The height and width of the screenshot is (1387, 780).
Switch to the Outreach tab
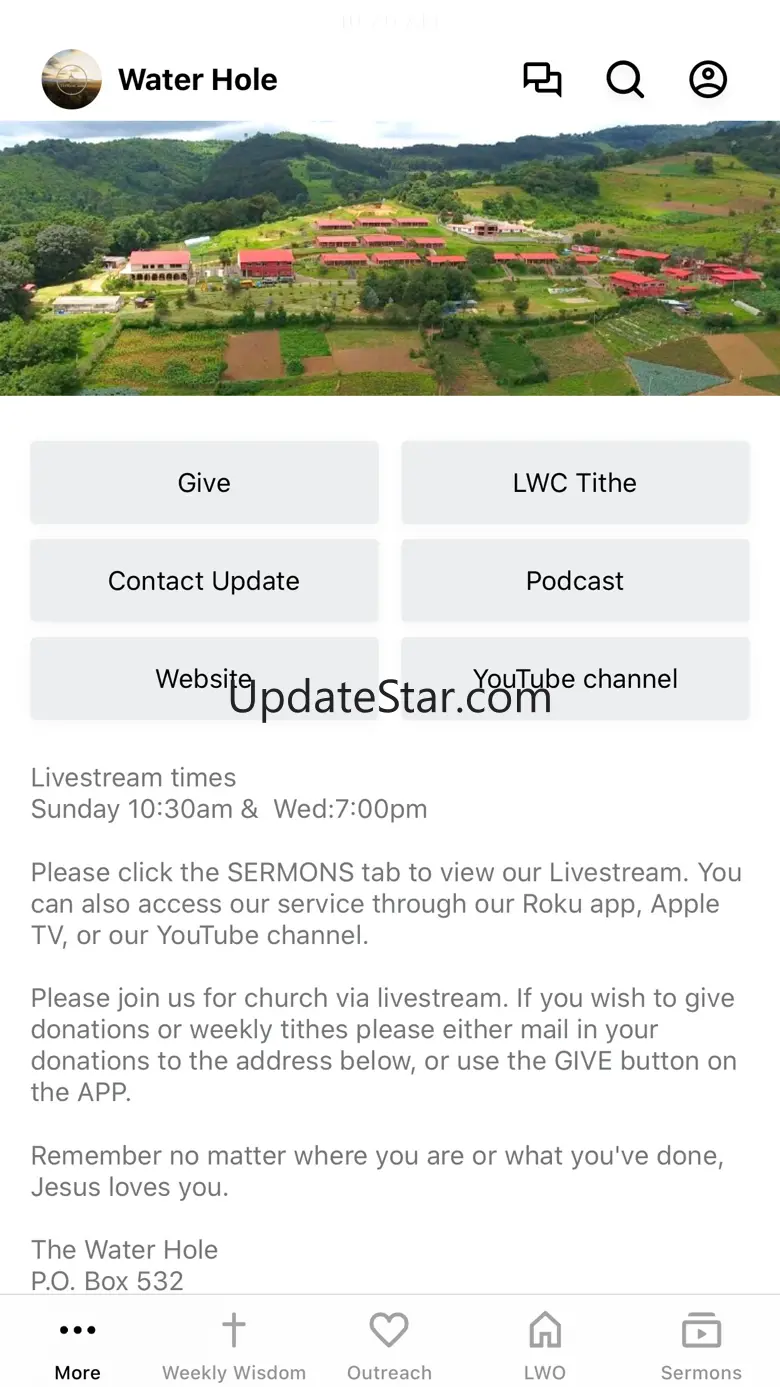(x=389, y=1346)
